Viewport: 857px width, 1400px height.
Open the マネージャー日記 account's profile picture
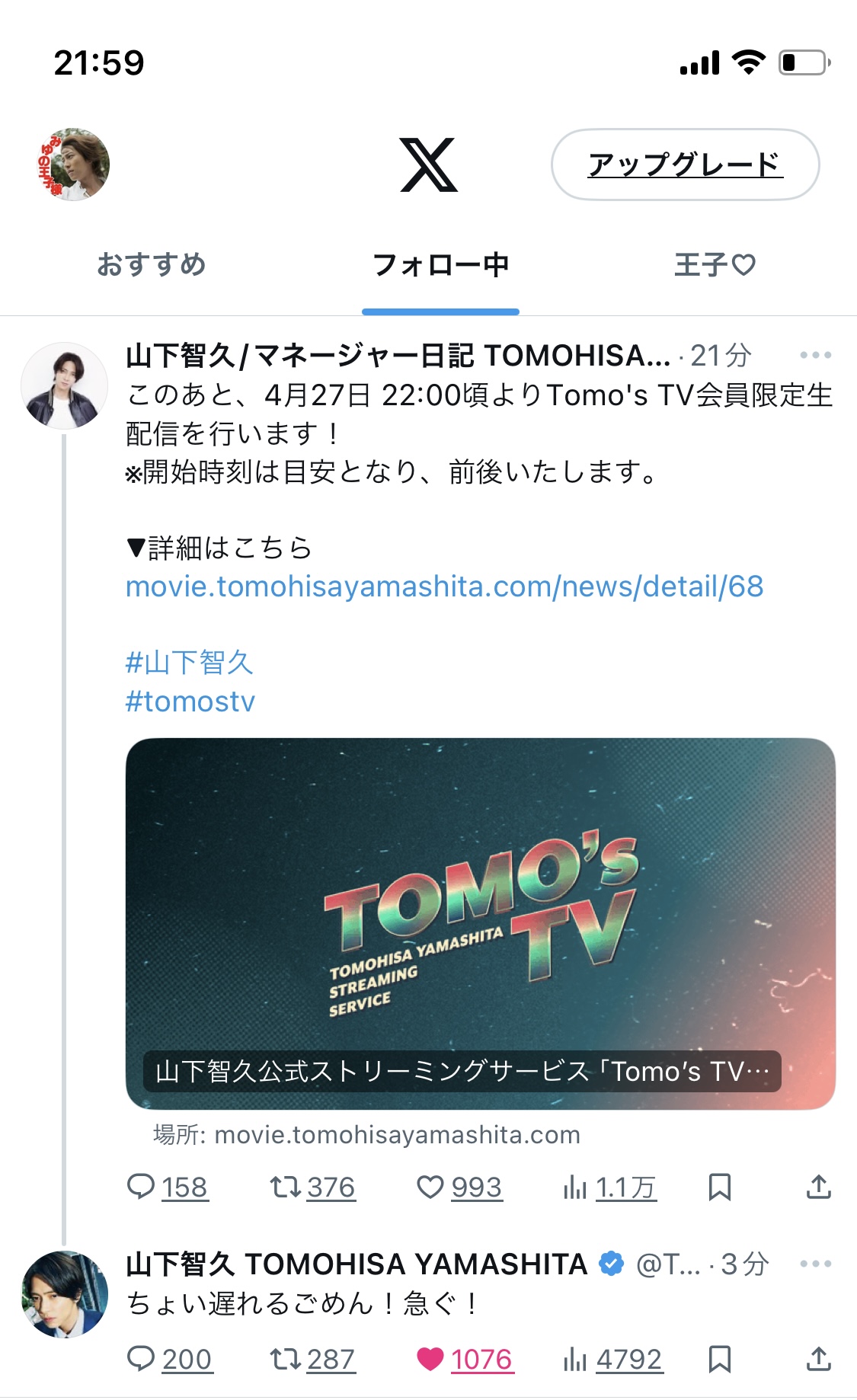pyautogui.click(x=64, y=385)
